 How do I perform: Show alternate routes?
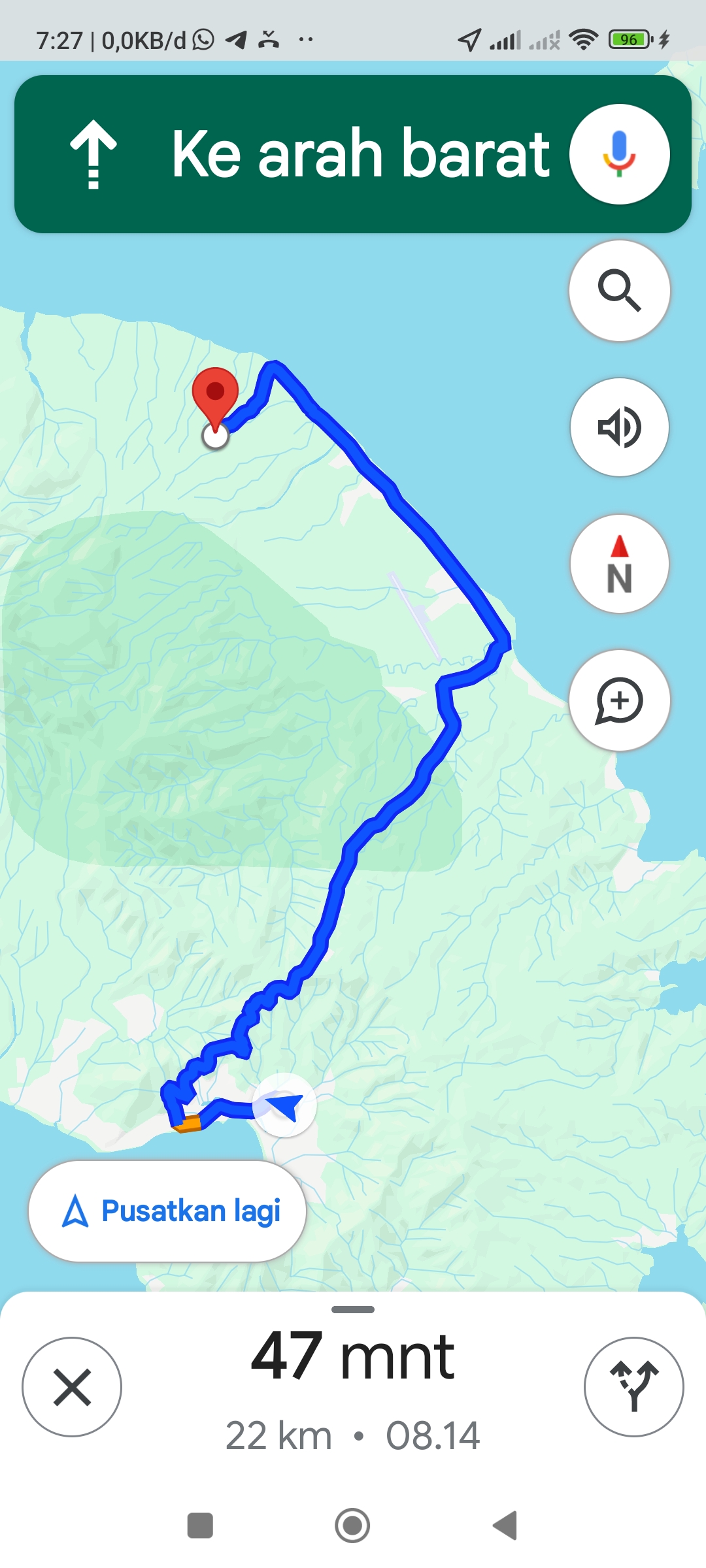(x=633, y=1386)
